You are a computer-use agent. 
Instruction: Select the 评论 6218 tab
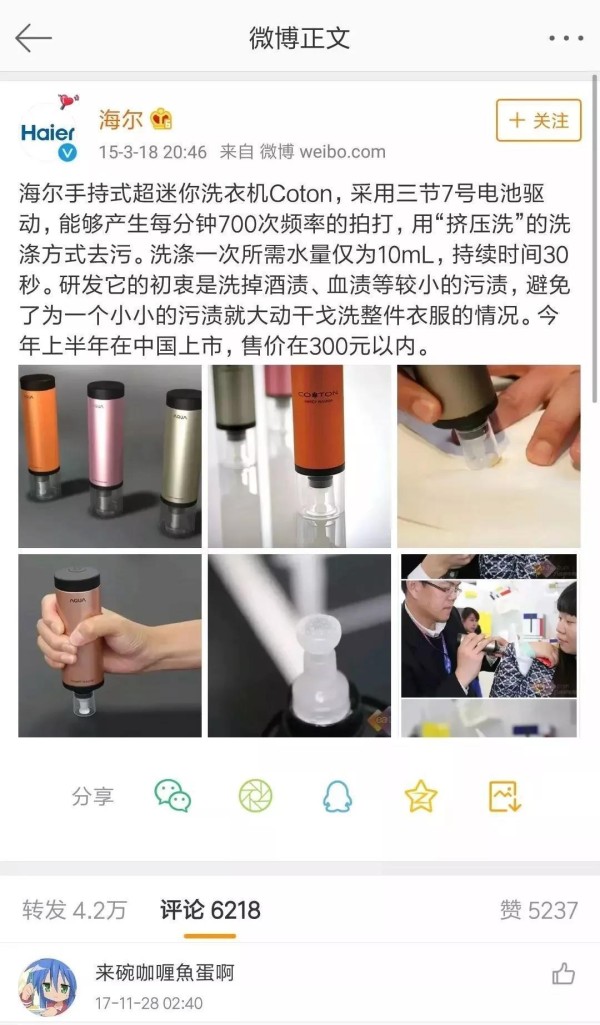(x=210, y=910)
